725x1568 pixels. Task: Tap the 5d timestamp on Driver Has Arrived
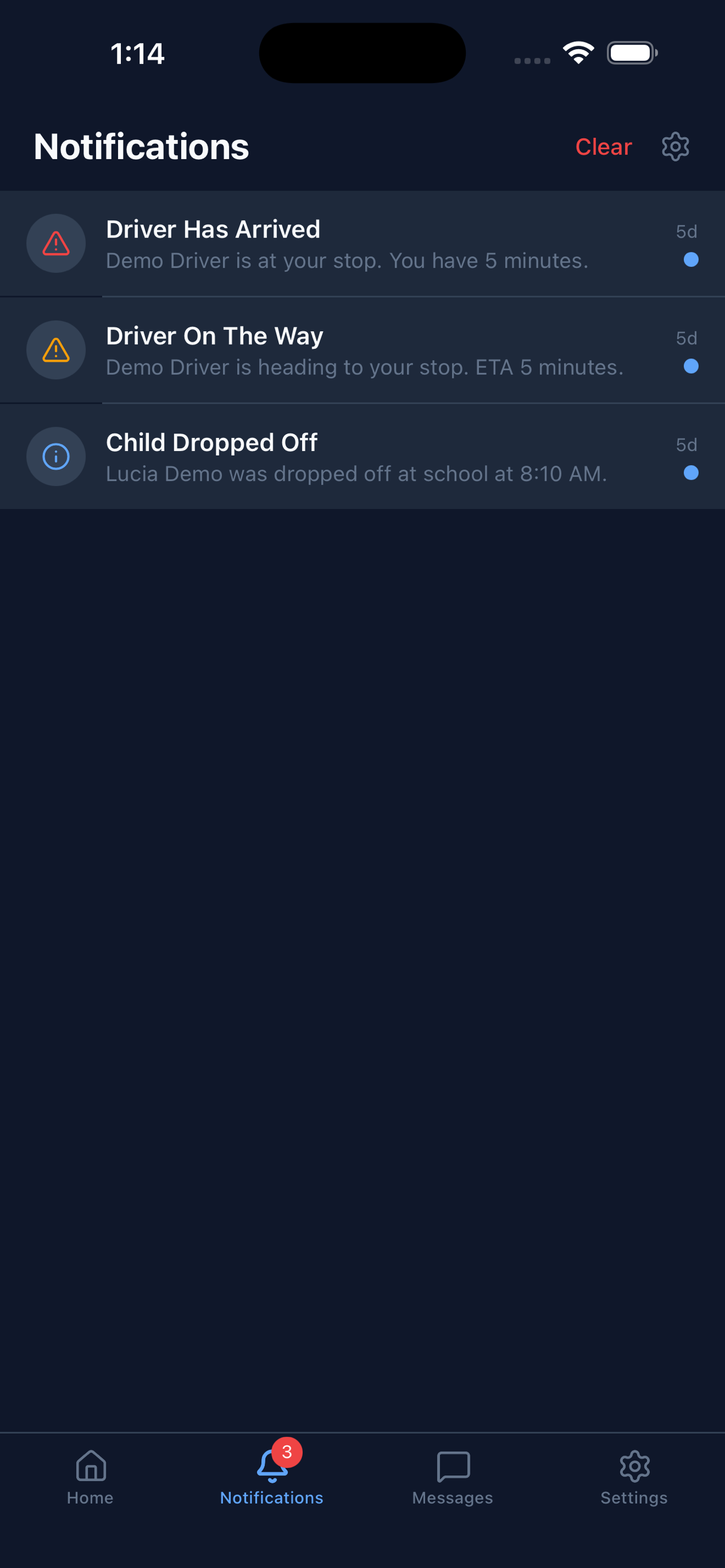687,231
